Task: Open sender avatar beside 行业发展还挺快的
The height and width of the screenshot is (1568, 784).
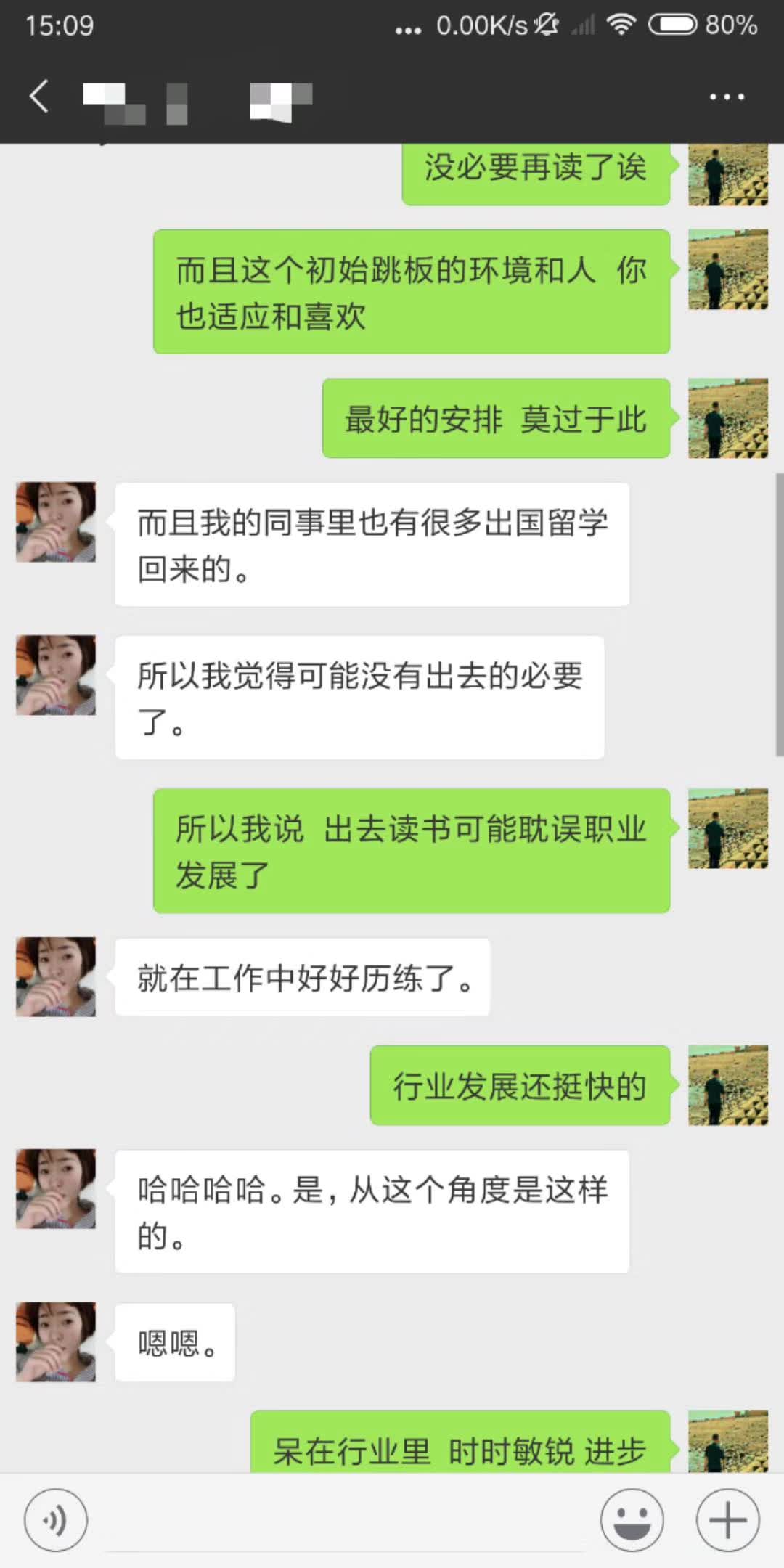Action: (x=727, y=1085)
